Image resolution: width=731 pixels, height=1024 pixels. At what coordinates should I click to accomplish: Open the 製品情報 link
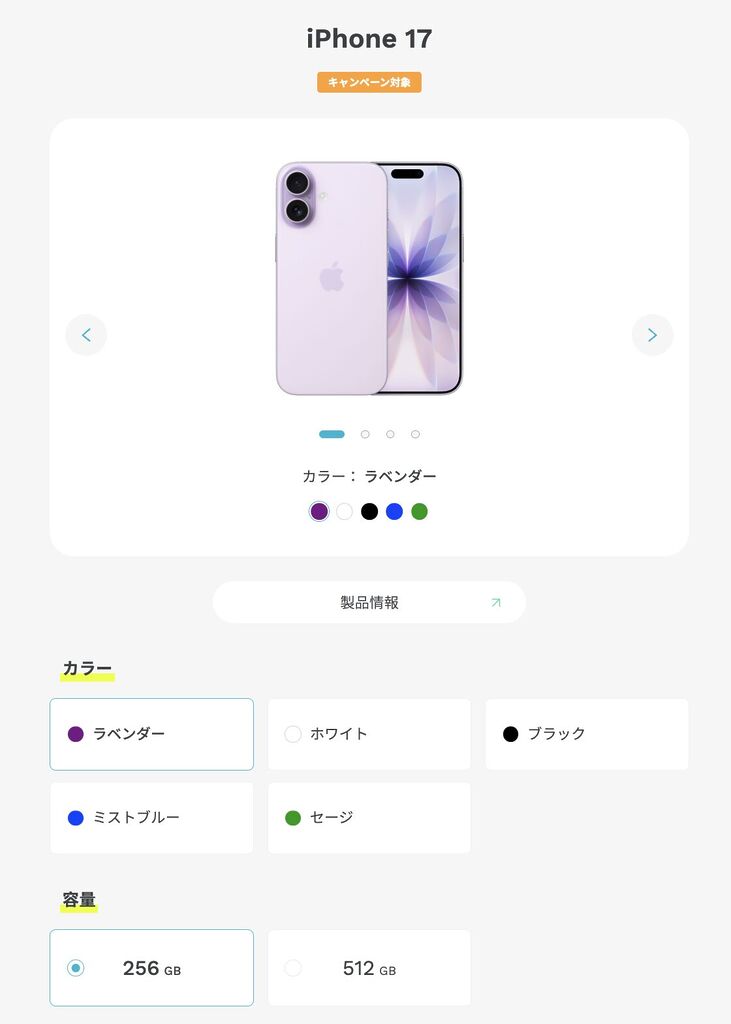[x=369, y=602]
